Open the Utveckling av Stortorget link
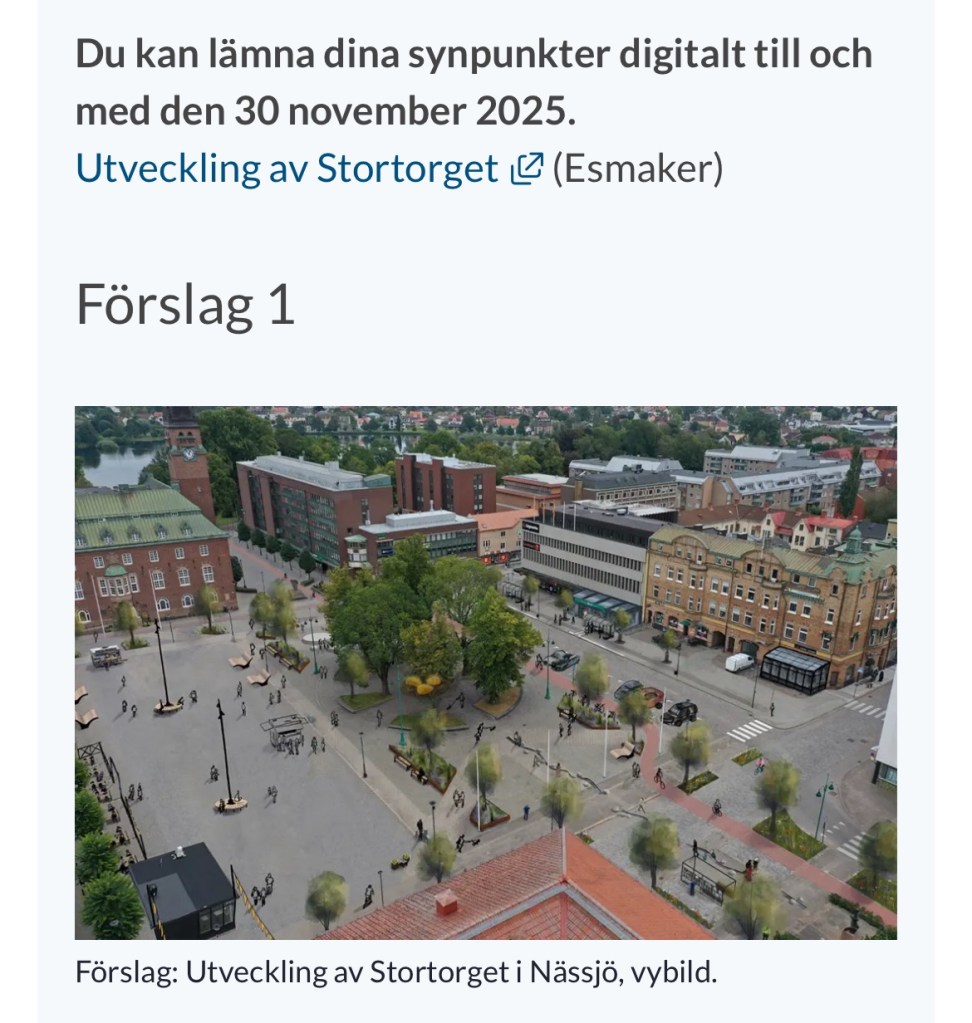The width and height of the screenshot is (972, 1023). tap(287, 168)
